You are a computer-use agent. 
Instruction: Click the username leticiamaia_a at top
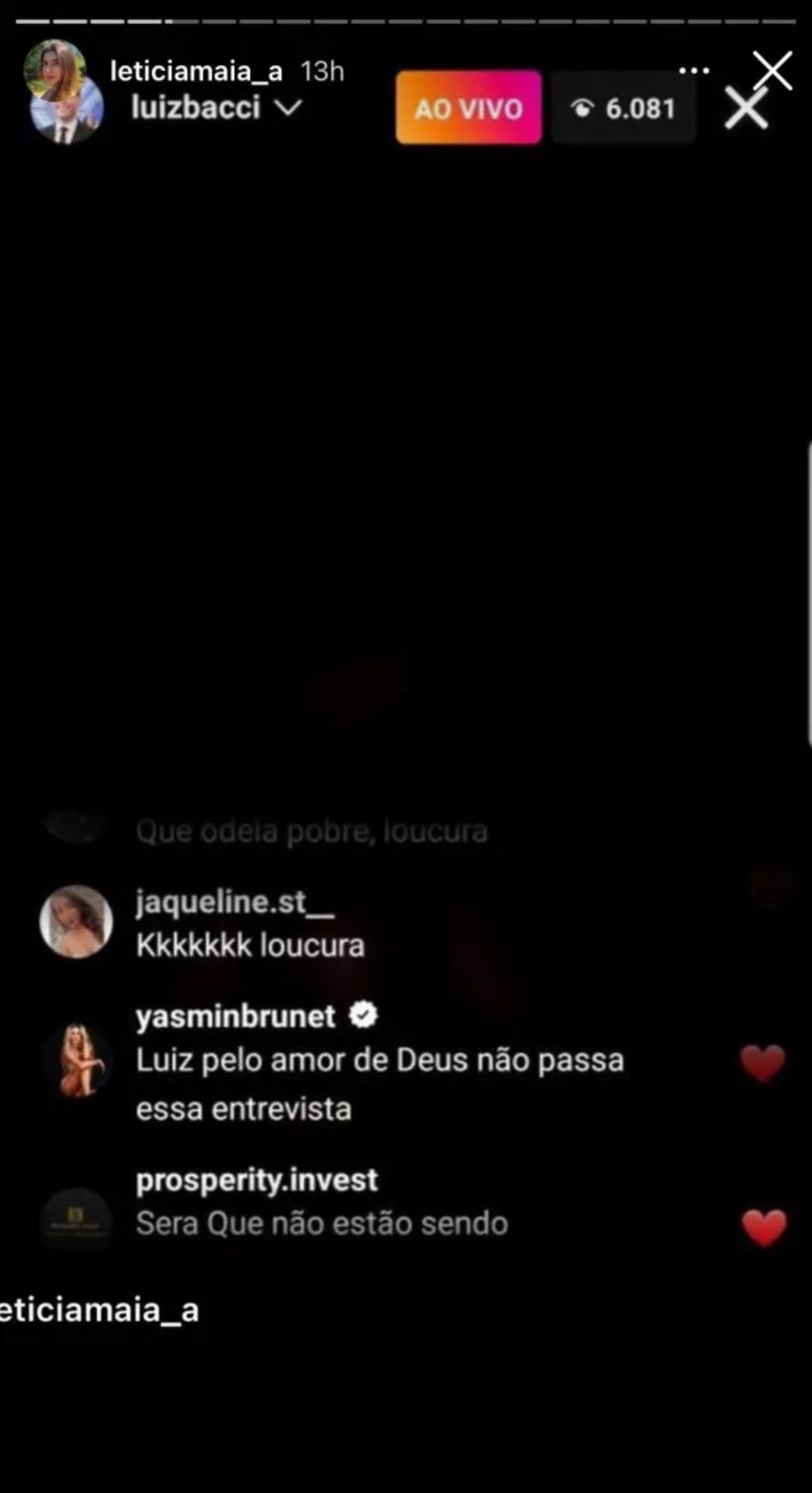pyautogui.click(x=198, y=70)
